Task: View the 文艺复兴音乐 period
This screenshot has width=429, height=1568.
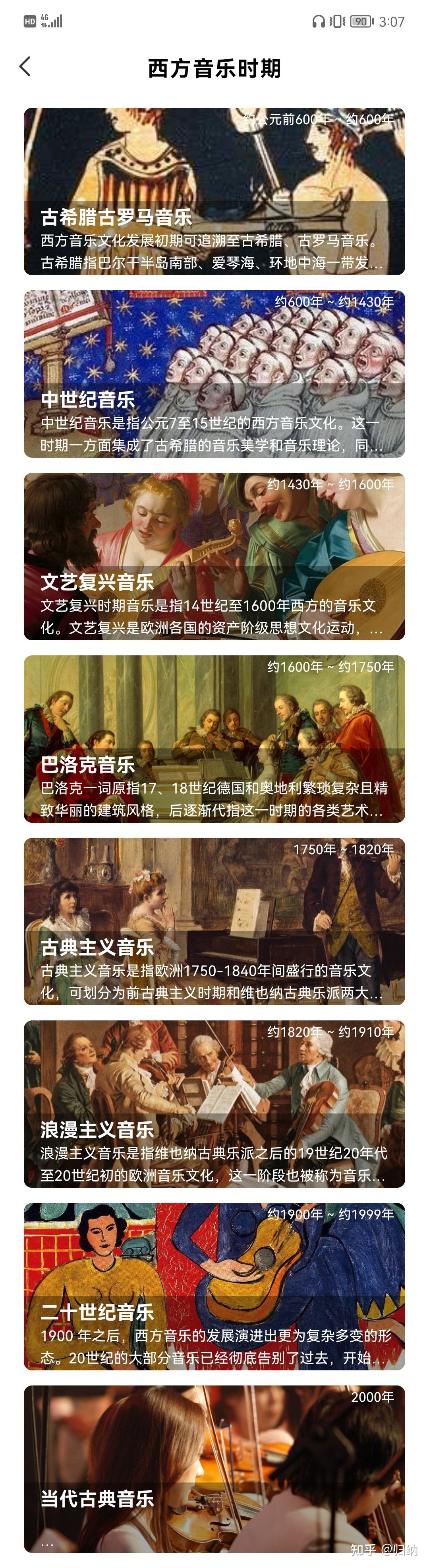Action: pyautogui.click(x=214, y=556)
